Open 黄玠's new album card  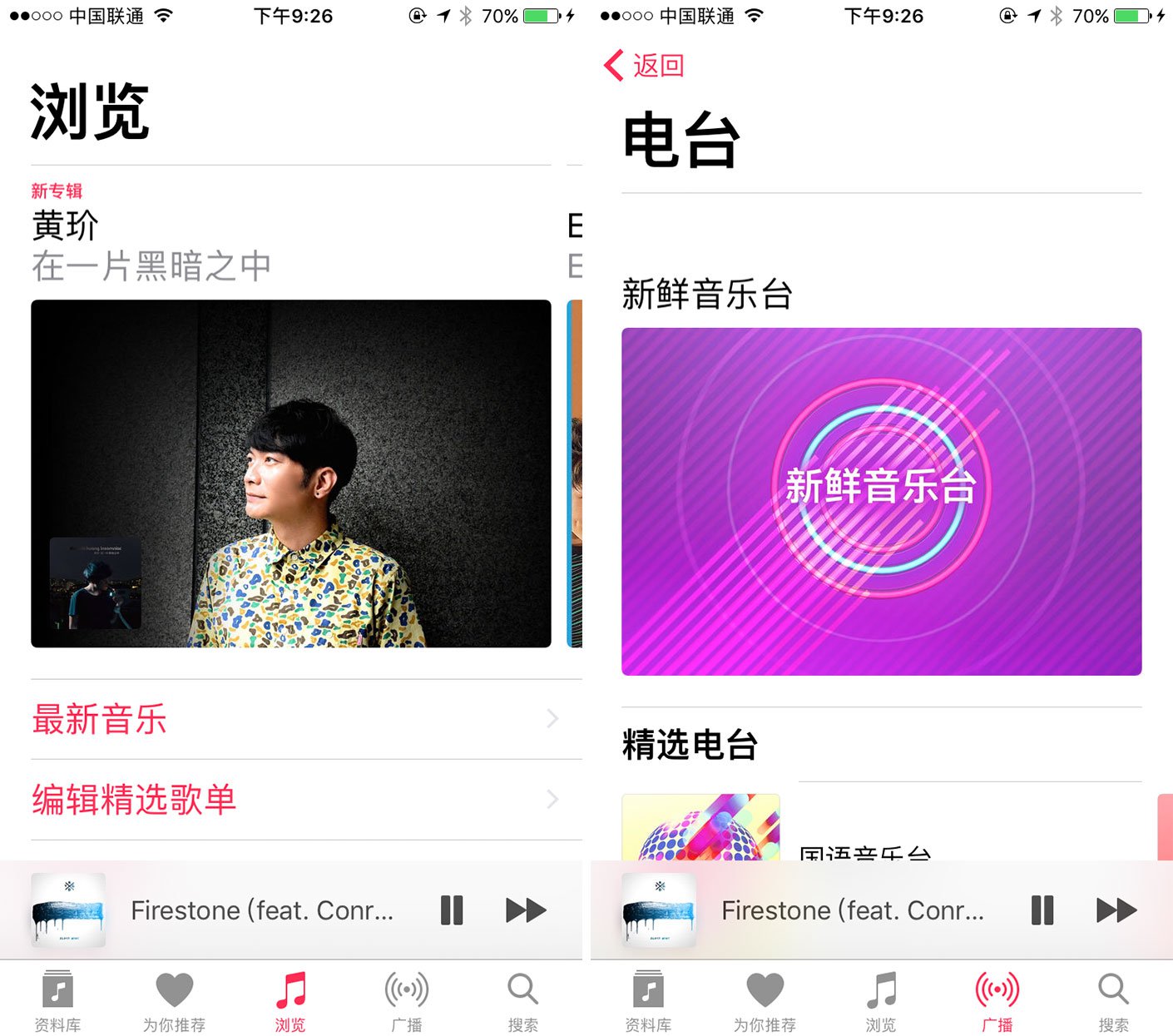290,473
